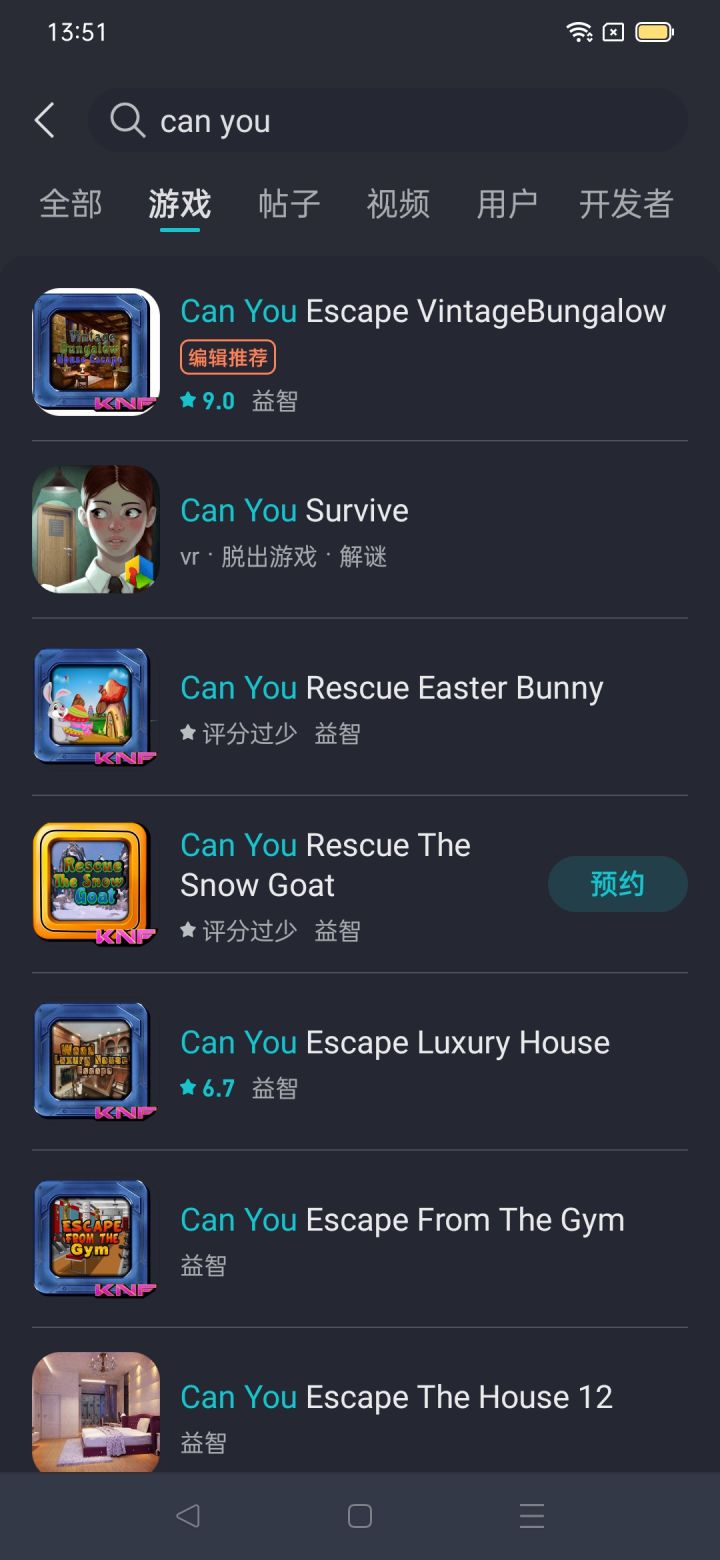Open the 用户 tab
The width and height of the screenshot is (720, 1560).
(x=507, y=205)
